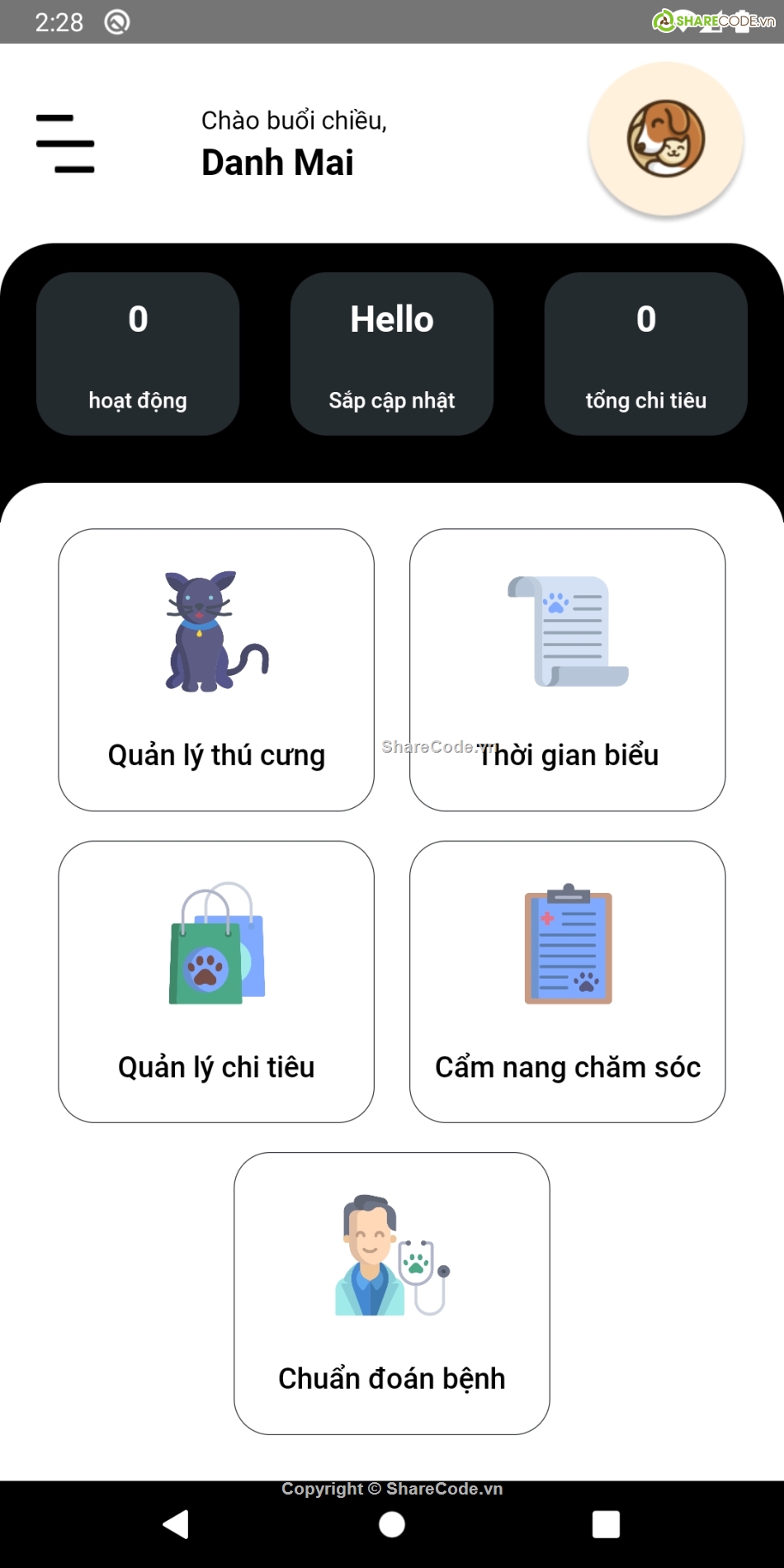
Task: Click the Hello Sắp cập nhật card
Action: tap(391, 355)
